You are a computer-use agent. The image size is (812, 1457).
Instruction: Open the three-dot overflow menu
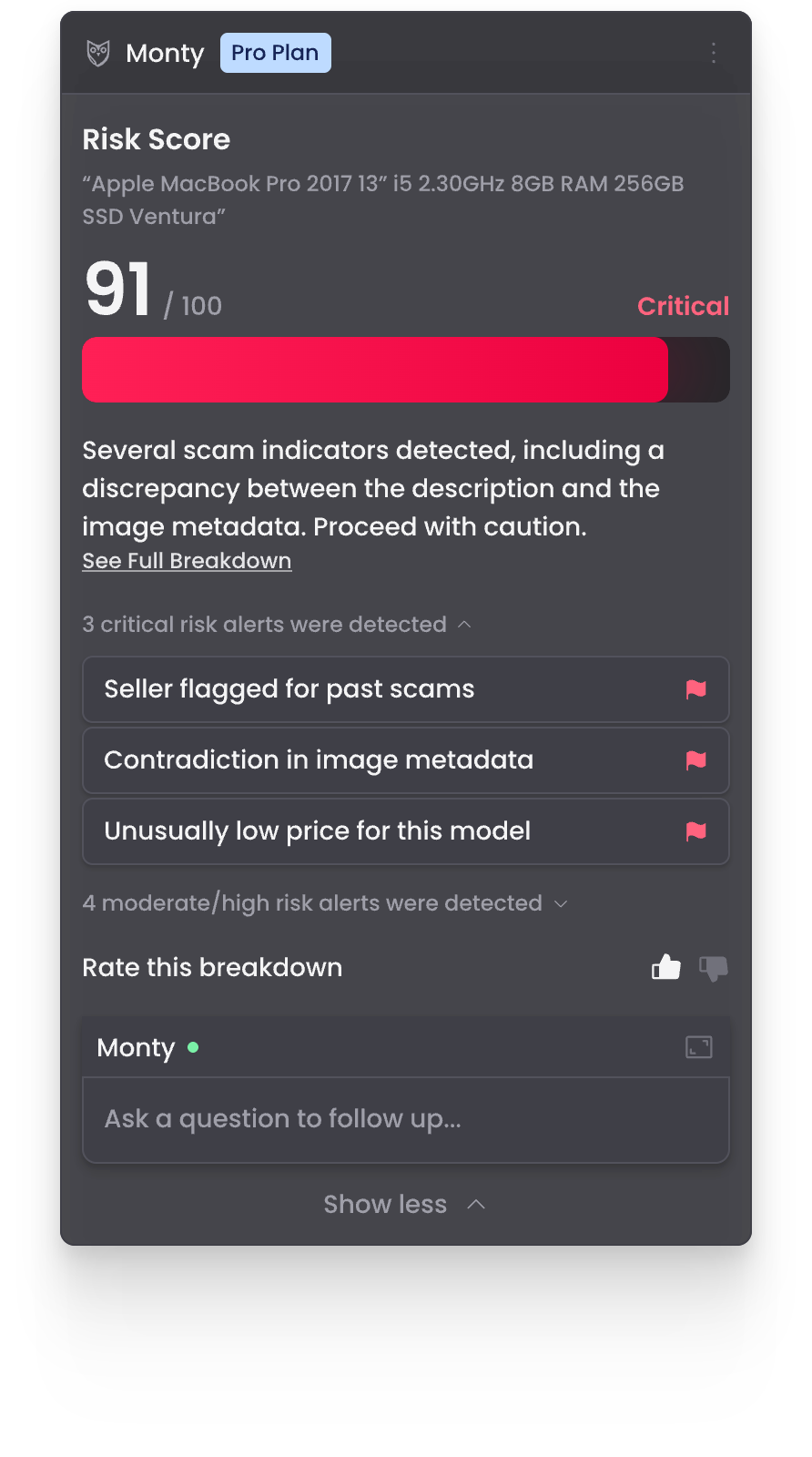714,53
